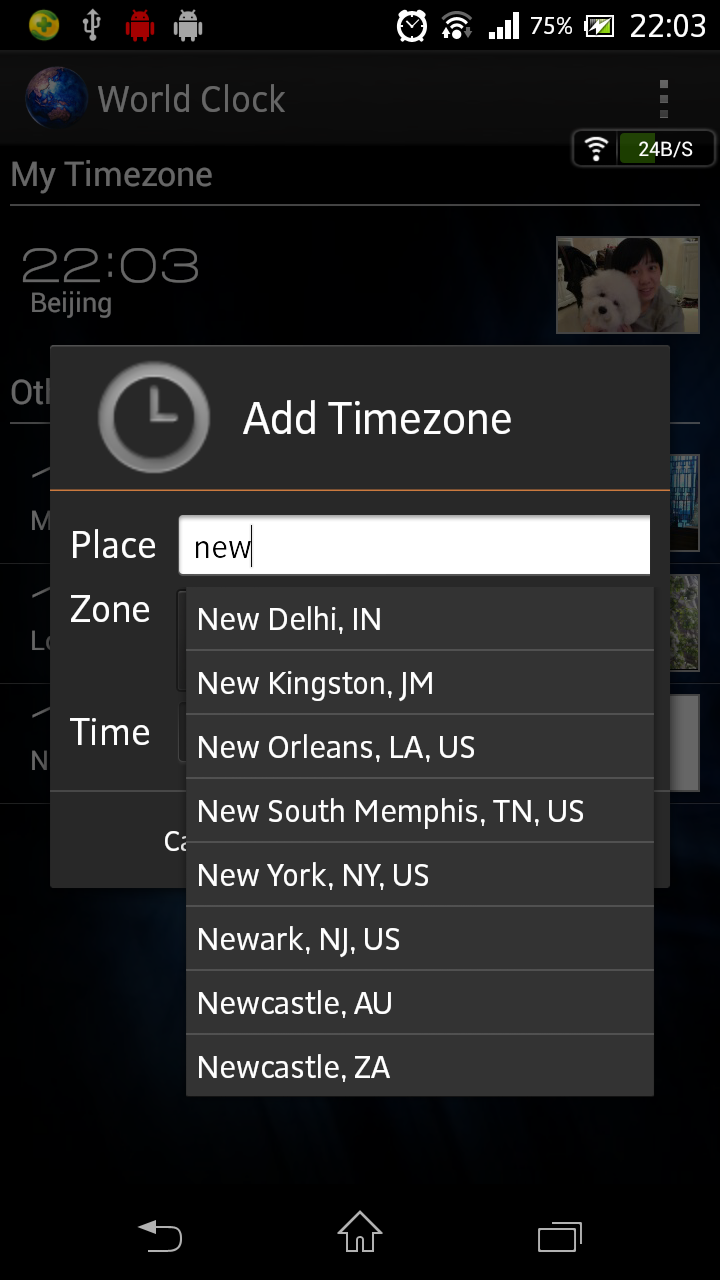Tap the Back navigation button
720x1280 pixels.
(160, 1236)
